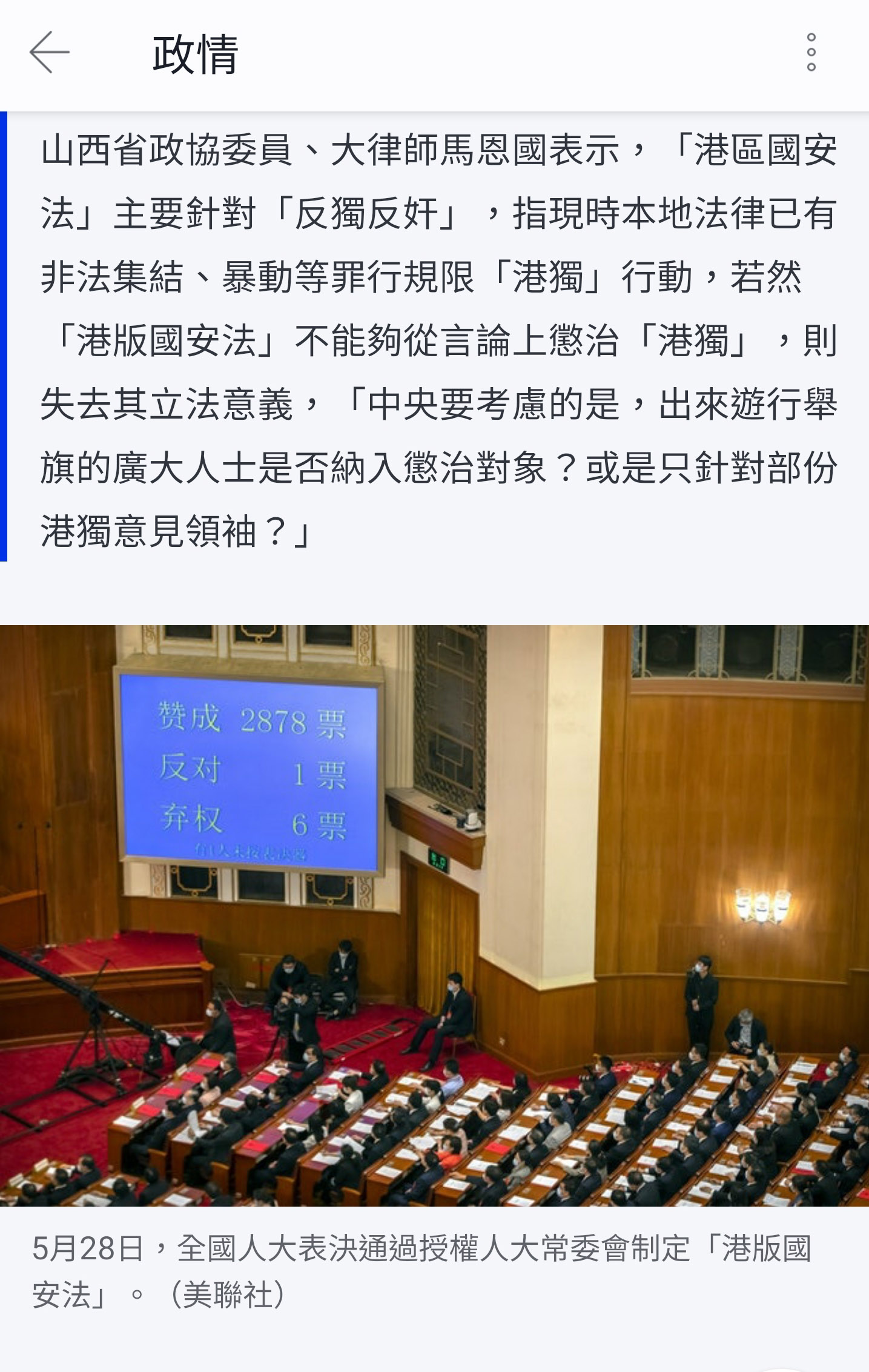The width and height of the screenshot is (869, 1372).
Task: Open the NPC voting hall photo
Action: [x=434, y=915]
